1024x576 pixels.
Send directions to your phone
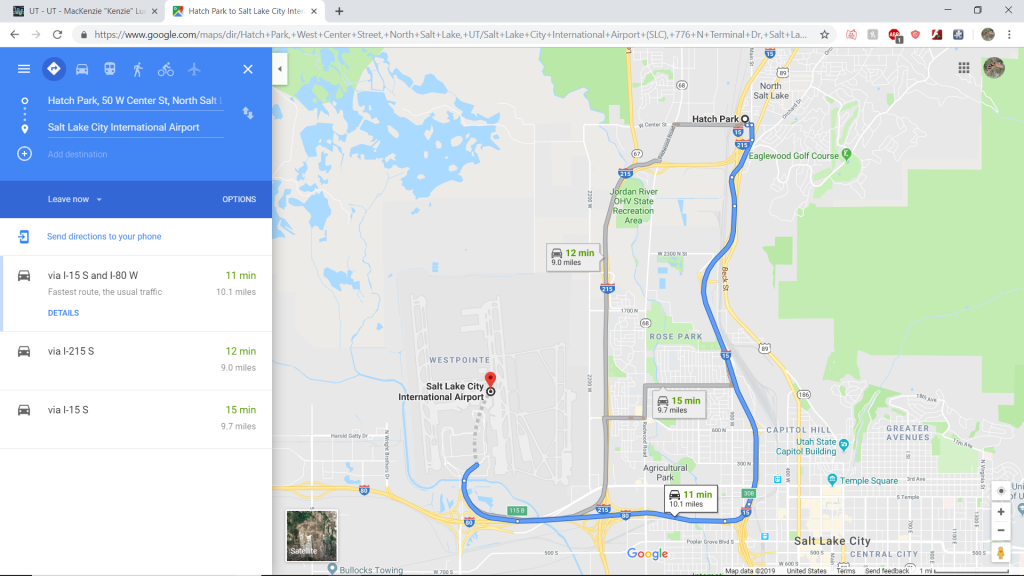point(103,237)
